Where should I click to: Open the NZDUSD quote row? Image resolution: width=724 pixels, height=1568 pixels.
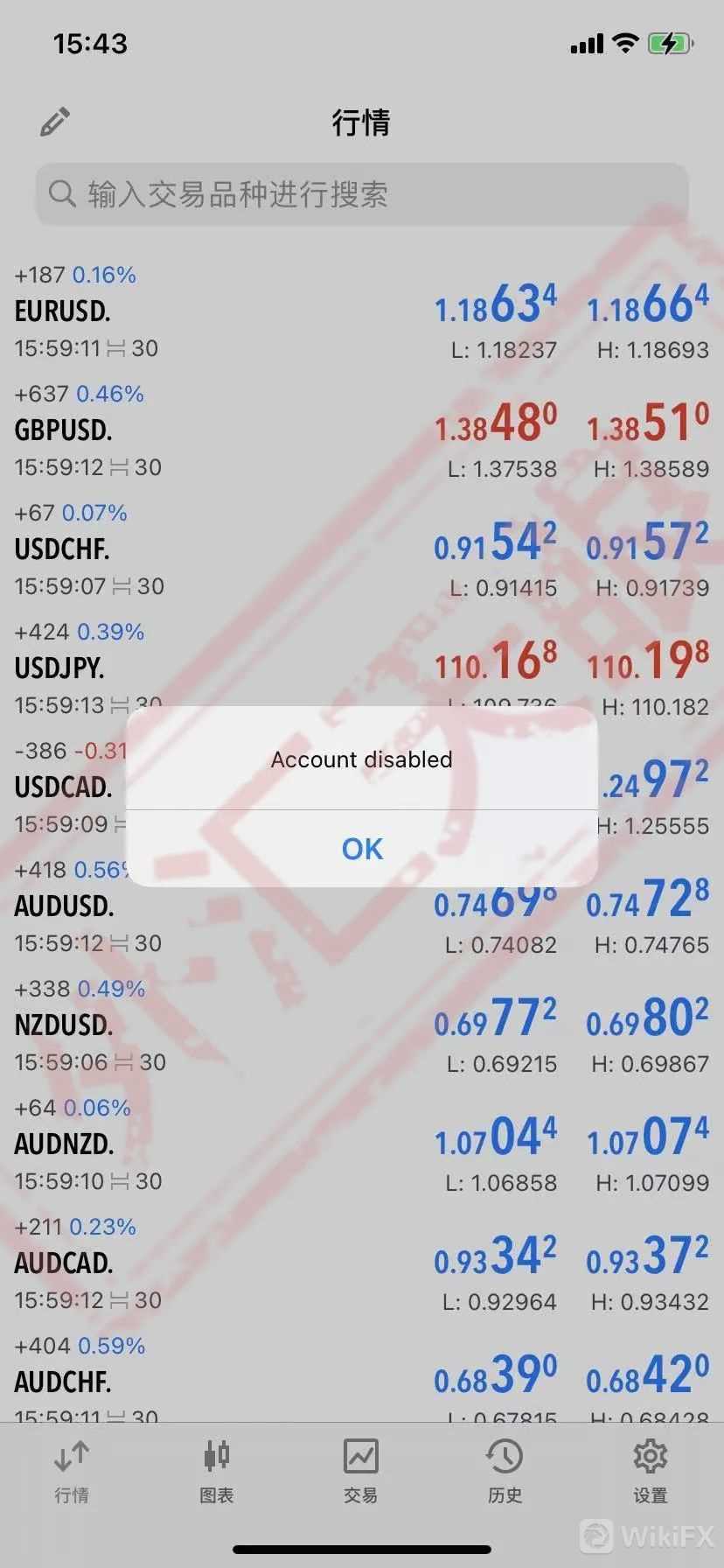pos(362,1025)
